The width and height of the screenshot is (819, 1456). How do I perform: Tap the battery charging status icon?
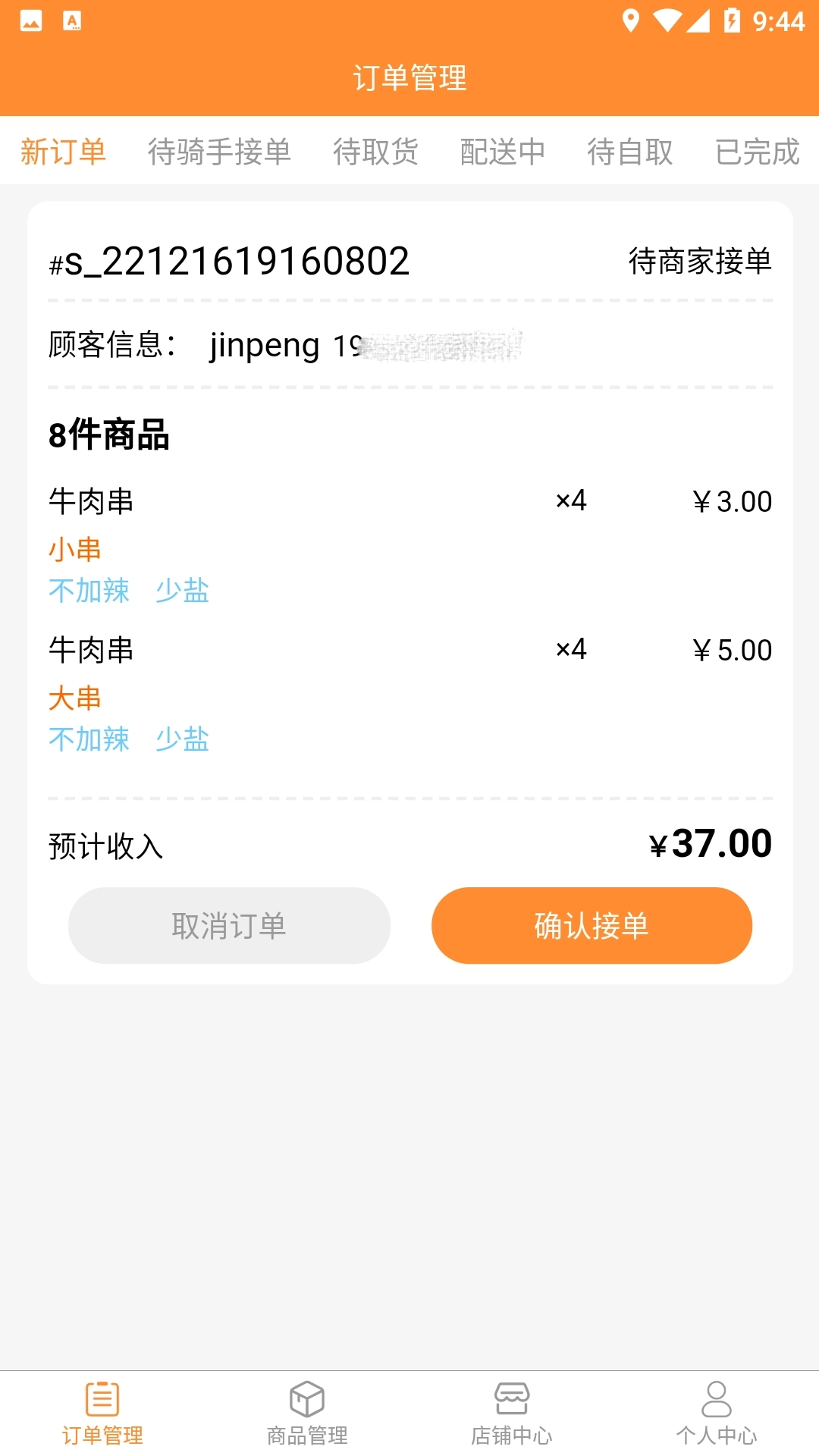point(730,20)
